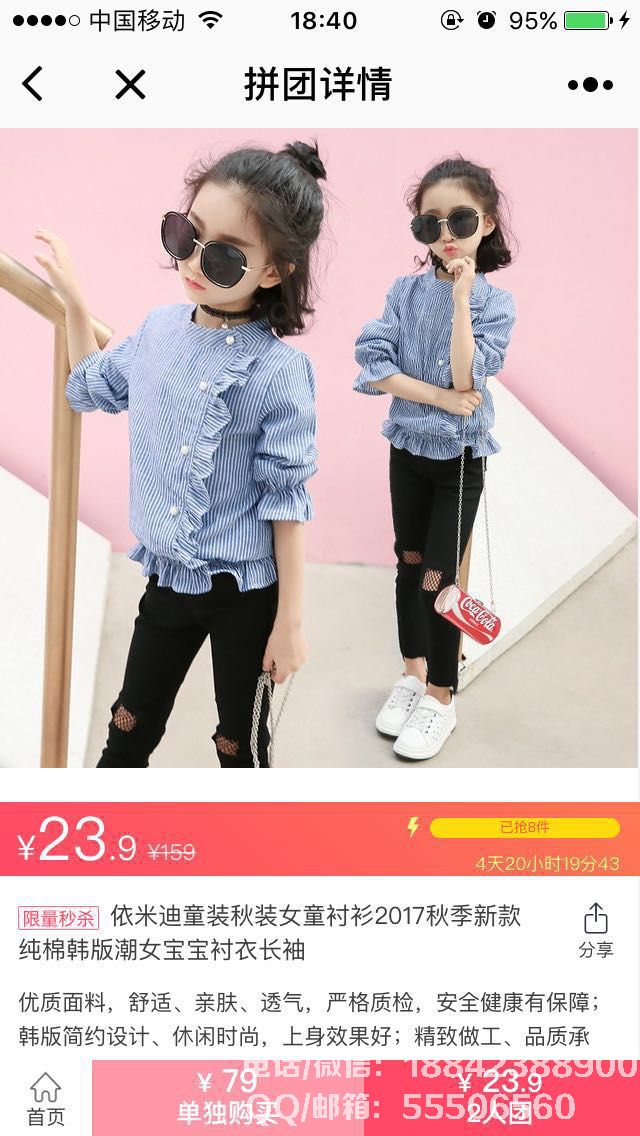Go to 首页 home tab
This screenshot has width=640, height=1136.
point(46,1098)
